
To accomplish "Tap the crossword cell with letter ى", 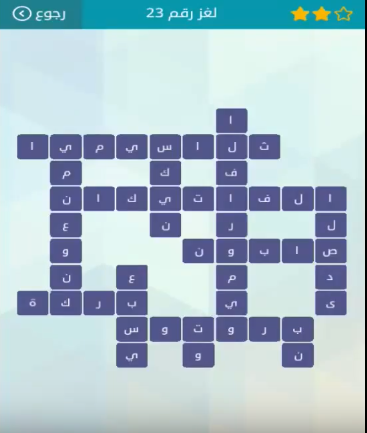I will tap(331, 303).
